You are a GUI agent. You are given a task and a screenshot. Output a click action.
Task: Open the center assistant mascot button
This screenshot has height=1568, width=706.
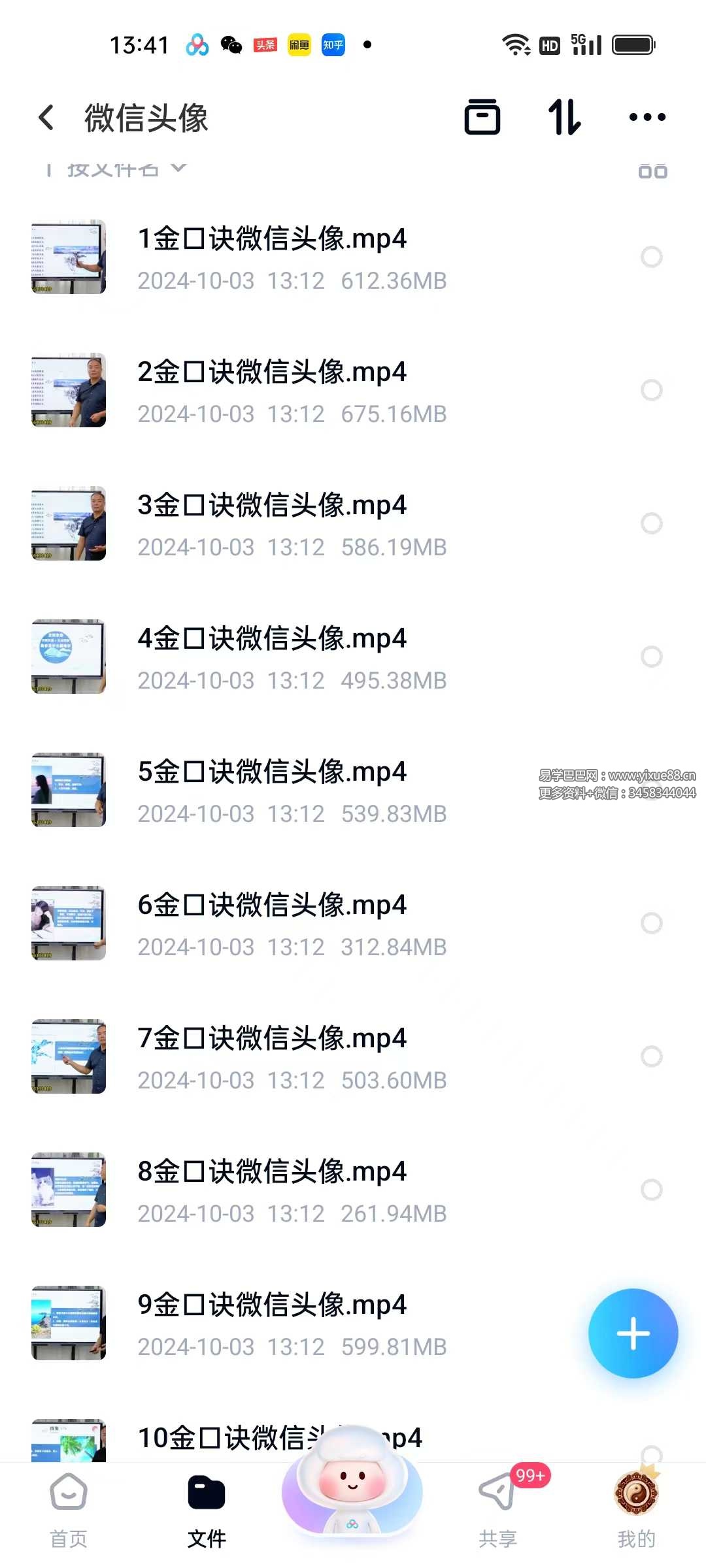tap(352, 1490)
